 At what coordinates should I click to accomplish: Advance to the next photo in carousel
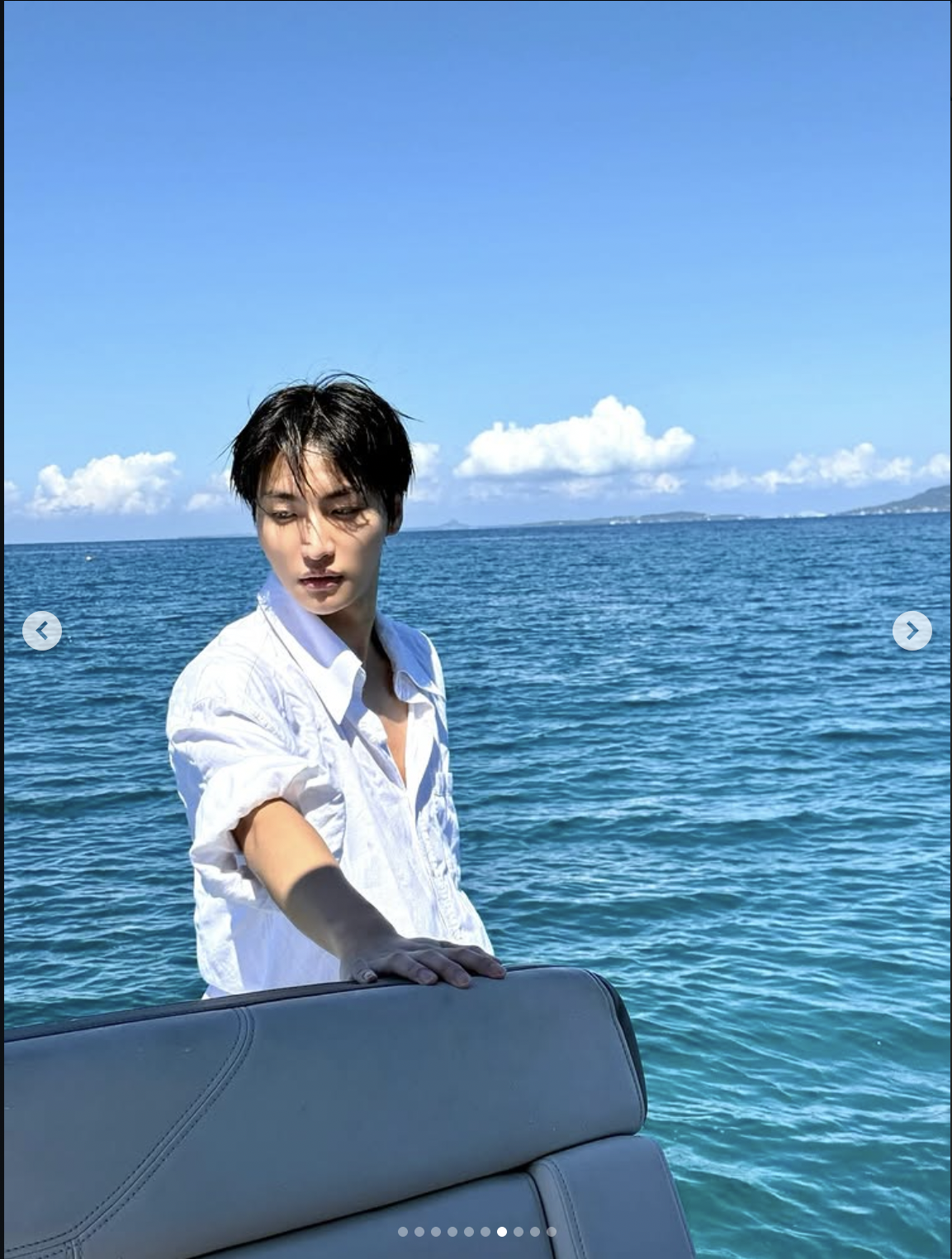pos(912,631)
